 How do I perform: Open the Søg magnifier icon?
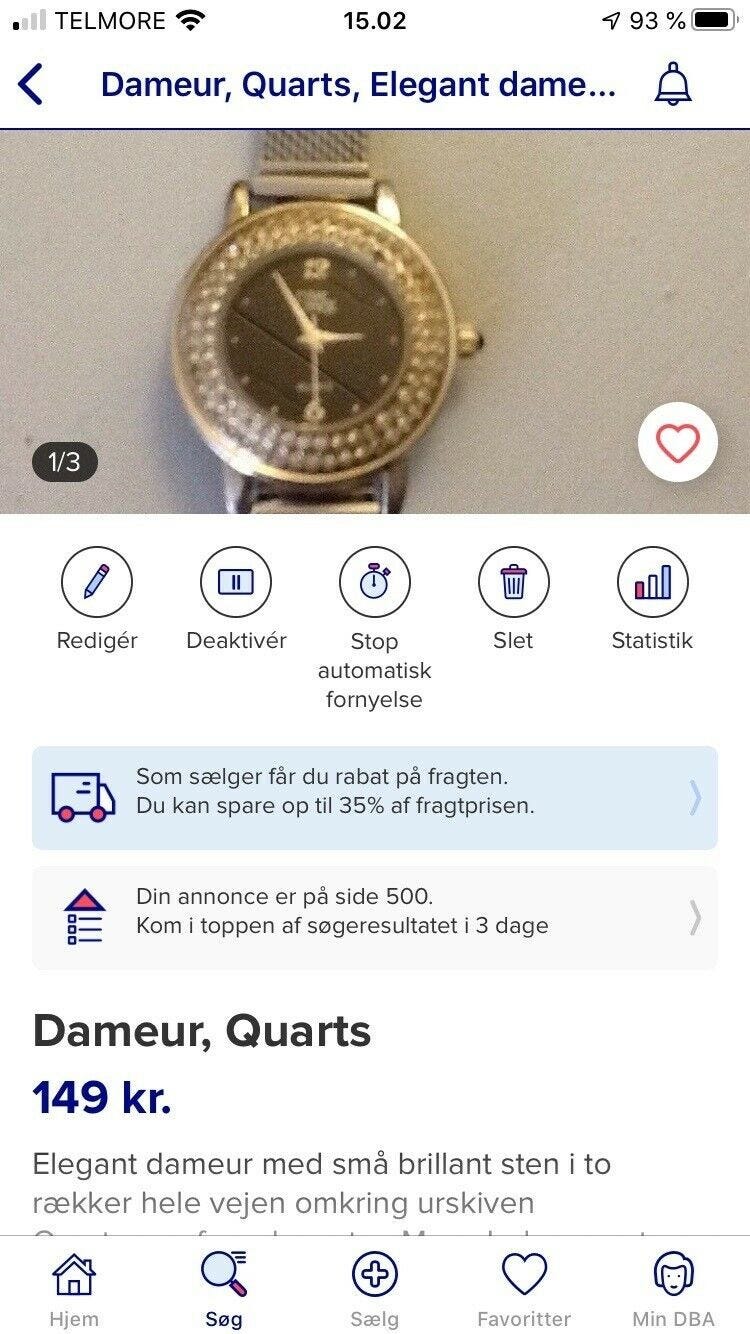[x=224, y=1273]
